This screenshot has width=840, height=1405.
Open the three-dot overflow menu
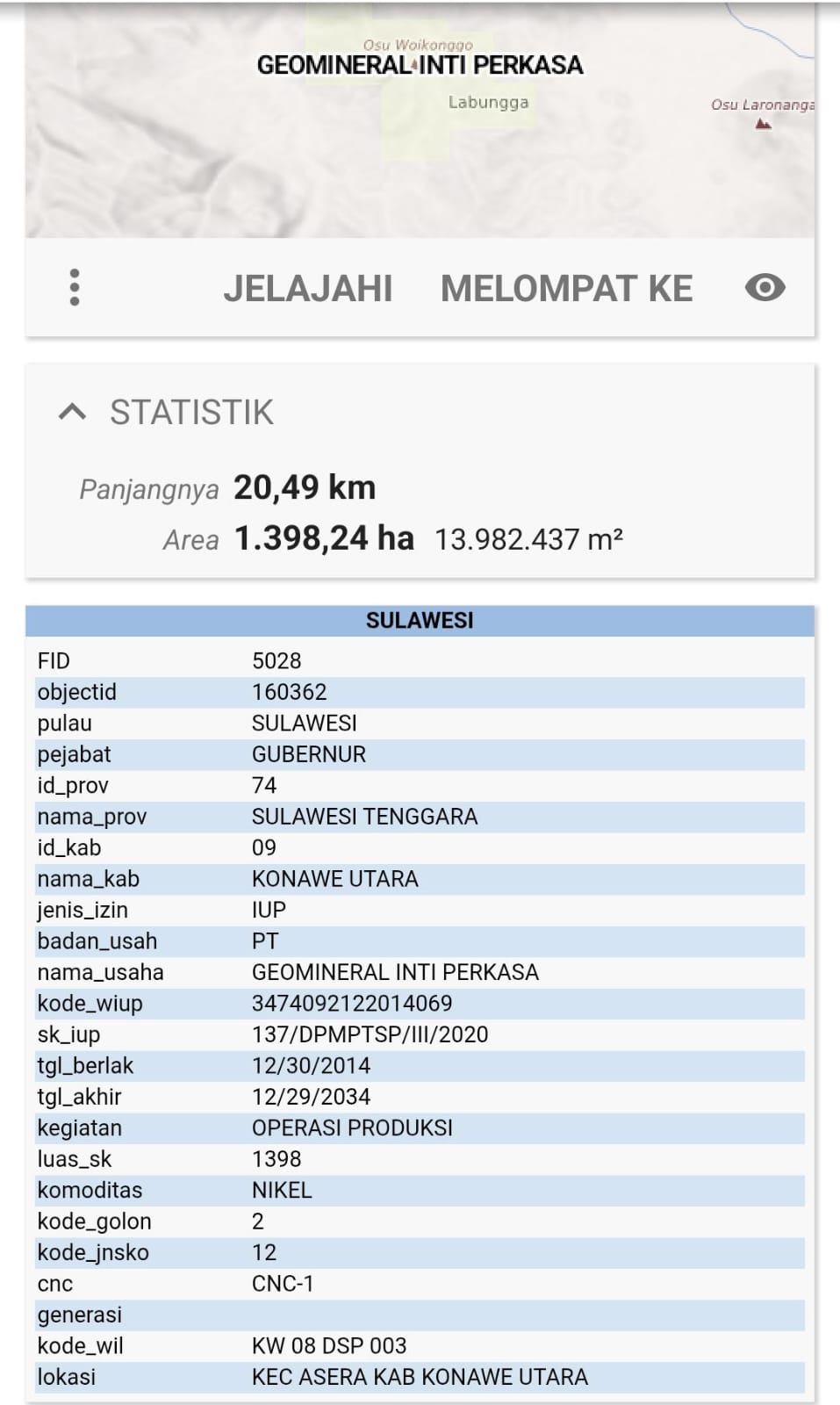pos(75,287)
